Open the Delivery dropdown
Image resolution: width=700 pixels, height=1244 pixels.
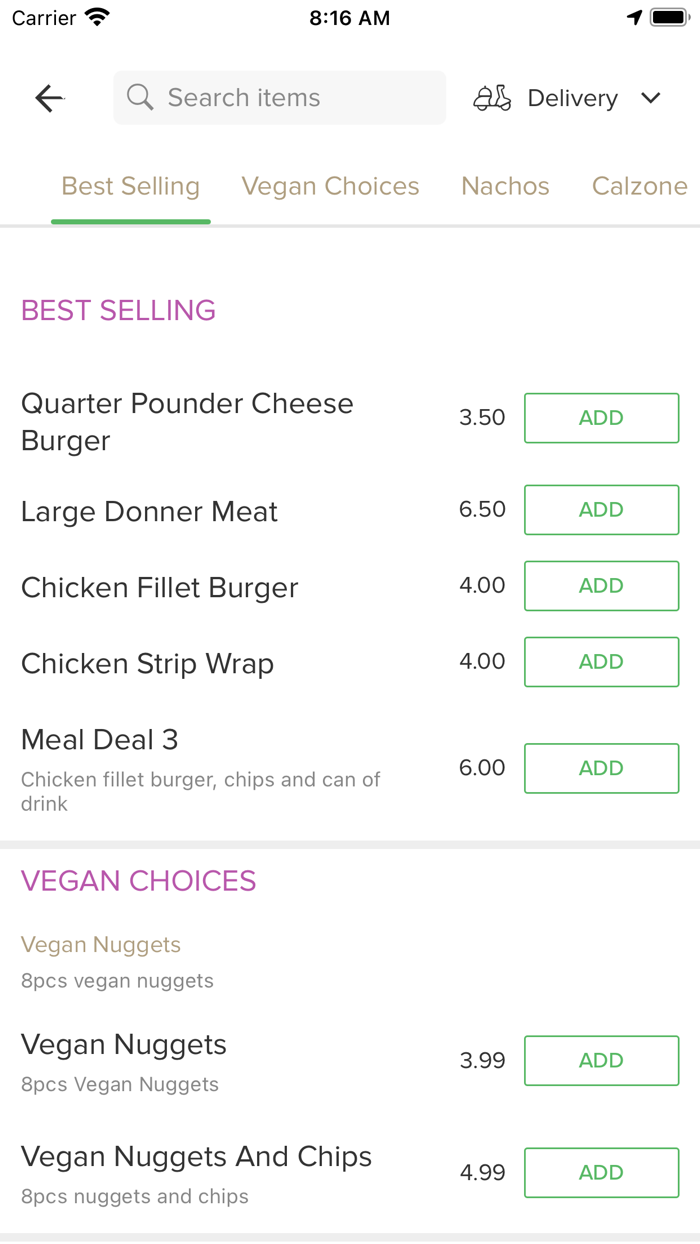tap(568, 98)
